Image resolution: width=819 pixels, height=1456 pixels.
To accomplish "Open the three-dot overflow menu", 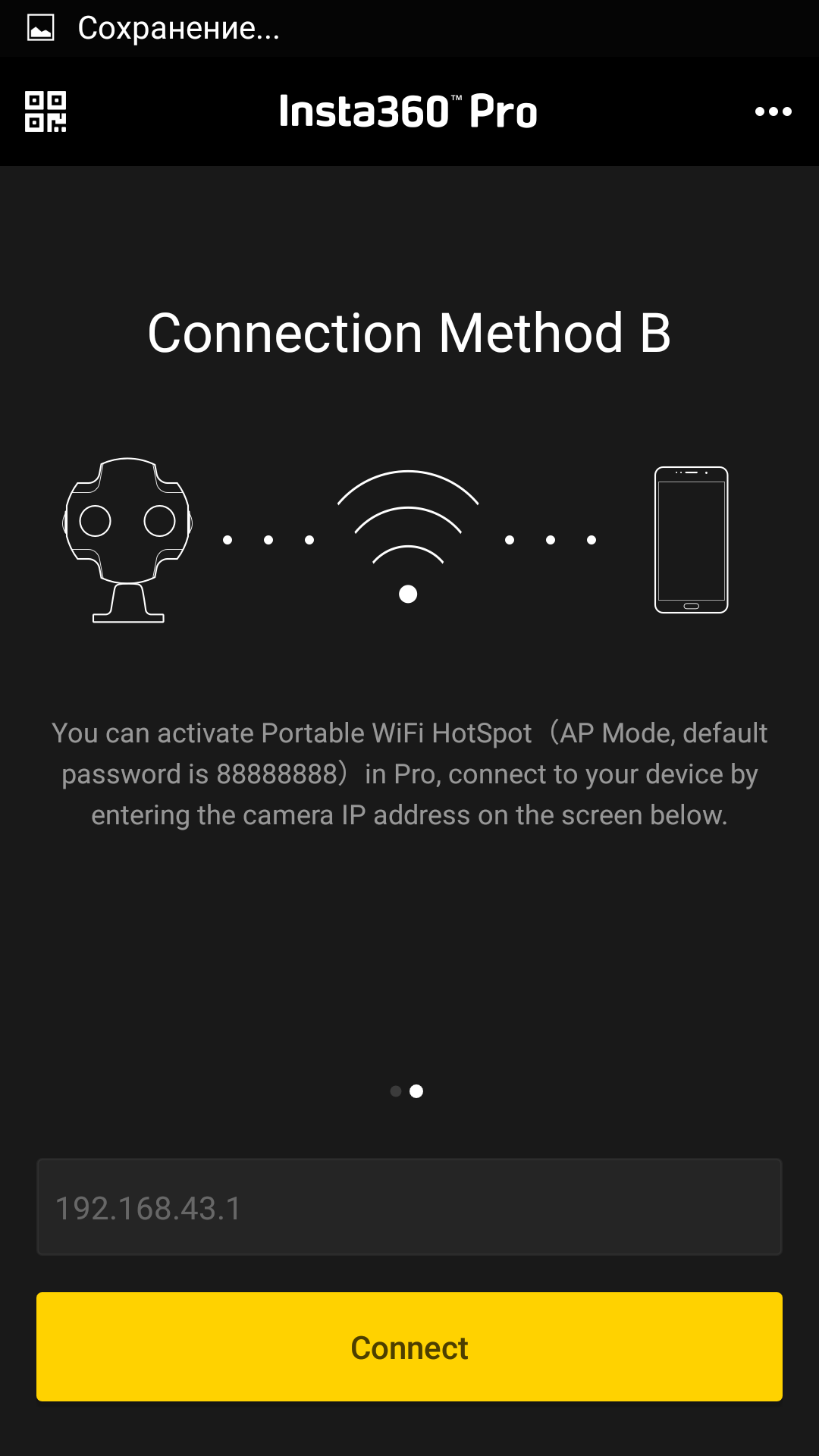I will 773,111.
